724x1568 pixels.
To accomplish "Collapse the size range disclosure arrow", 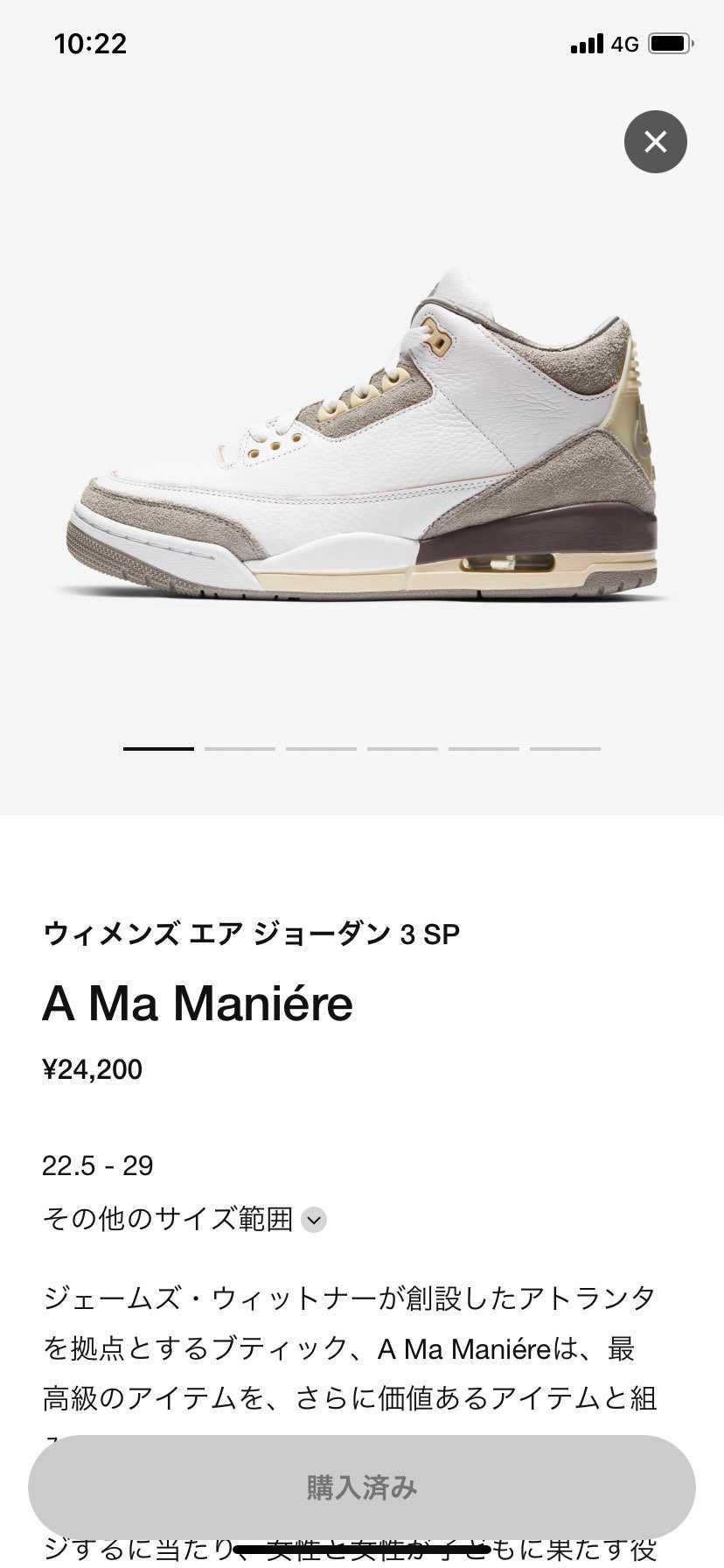I will [313, 1219].
